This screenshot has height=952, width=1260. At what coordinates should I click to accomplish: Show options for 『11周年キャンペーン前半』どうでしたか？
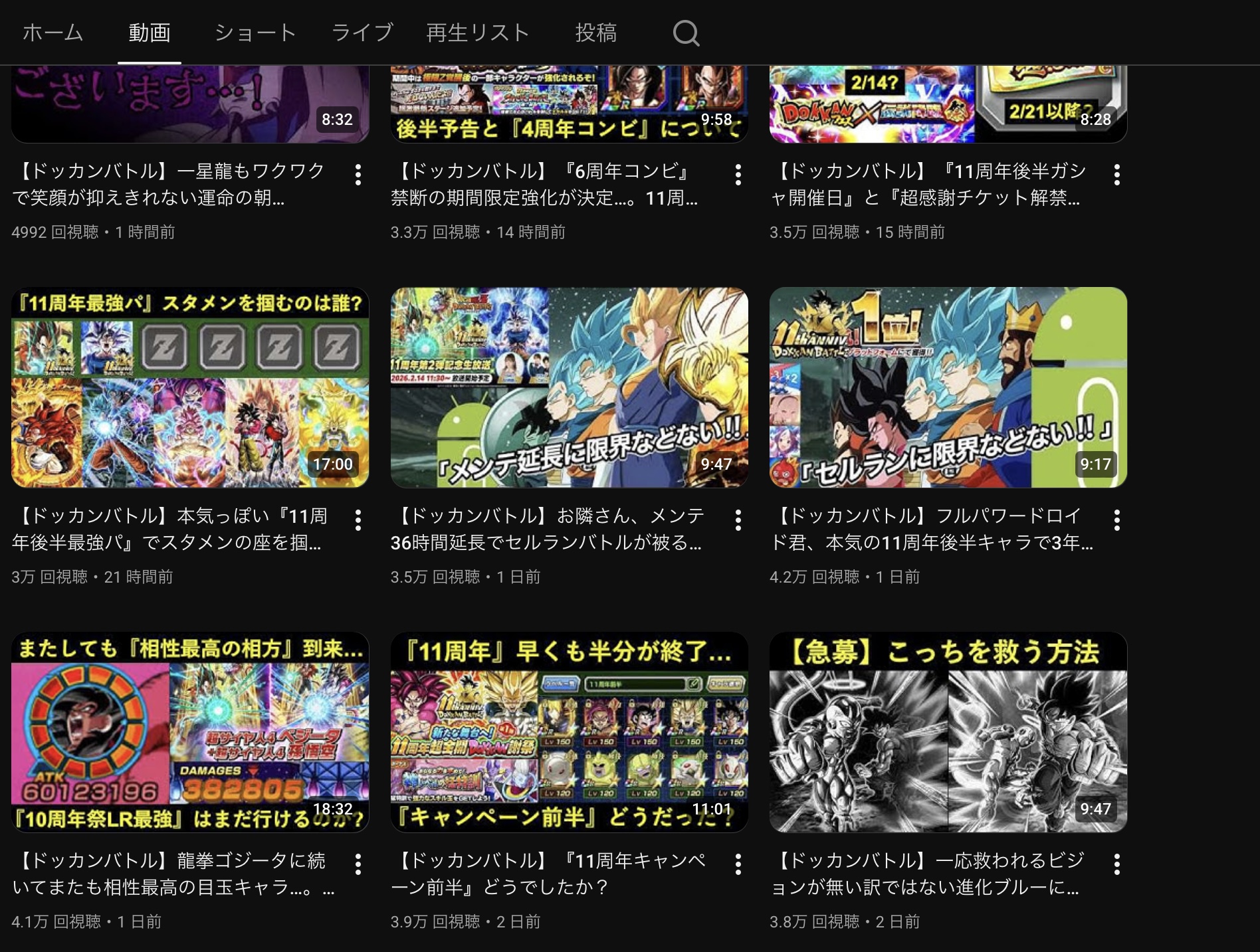(x=738, y=864)
